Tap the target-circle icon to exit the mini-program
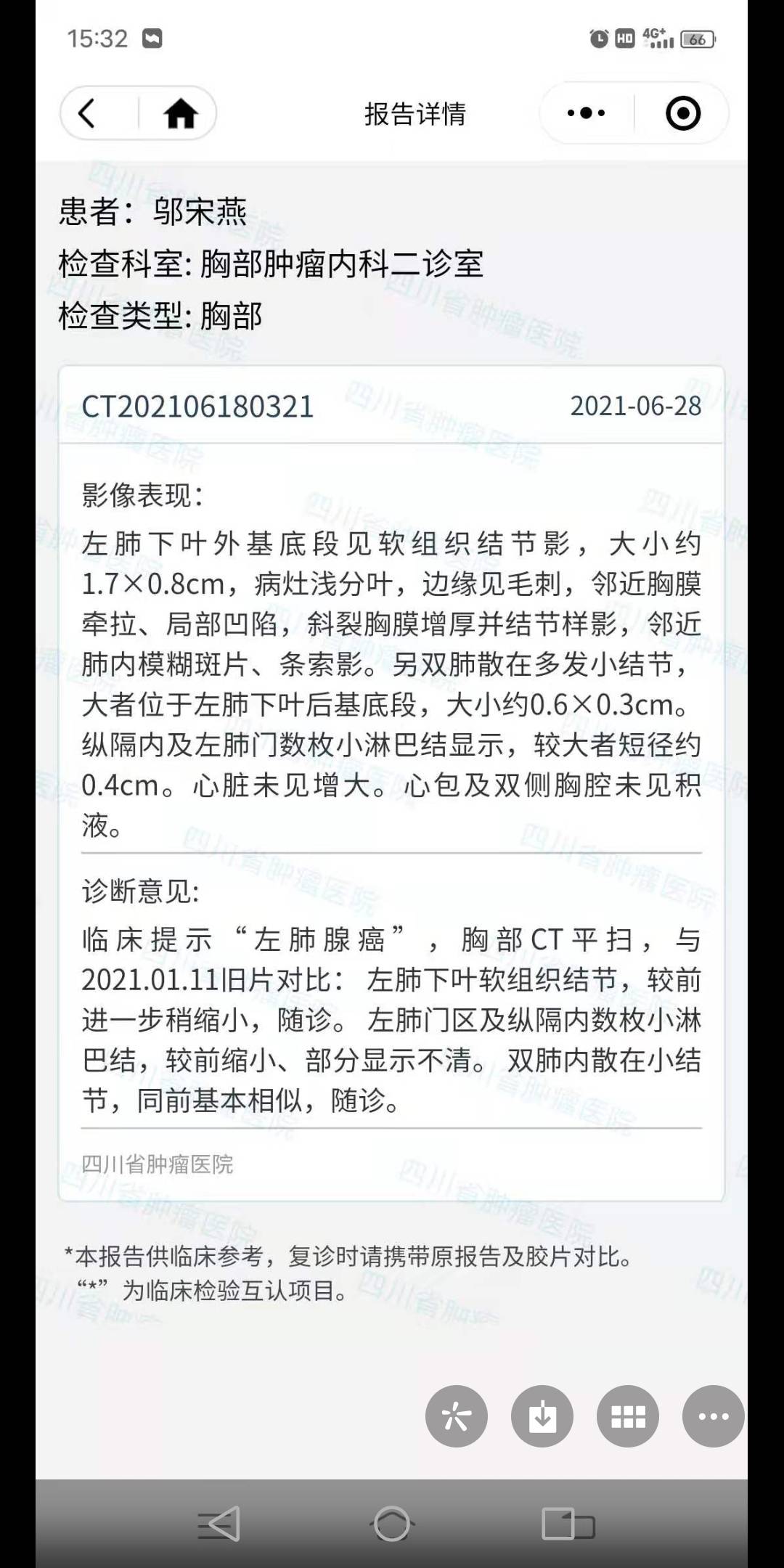784x1568 pixels. tap(683, 113)
